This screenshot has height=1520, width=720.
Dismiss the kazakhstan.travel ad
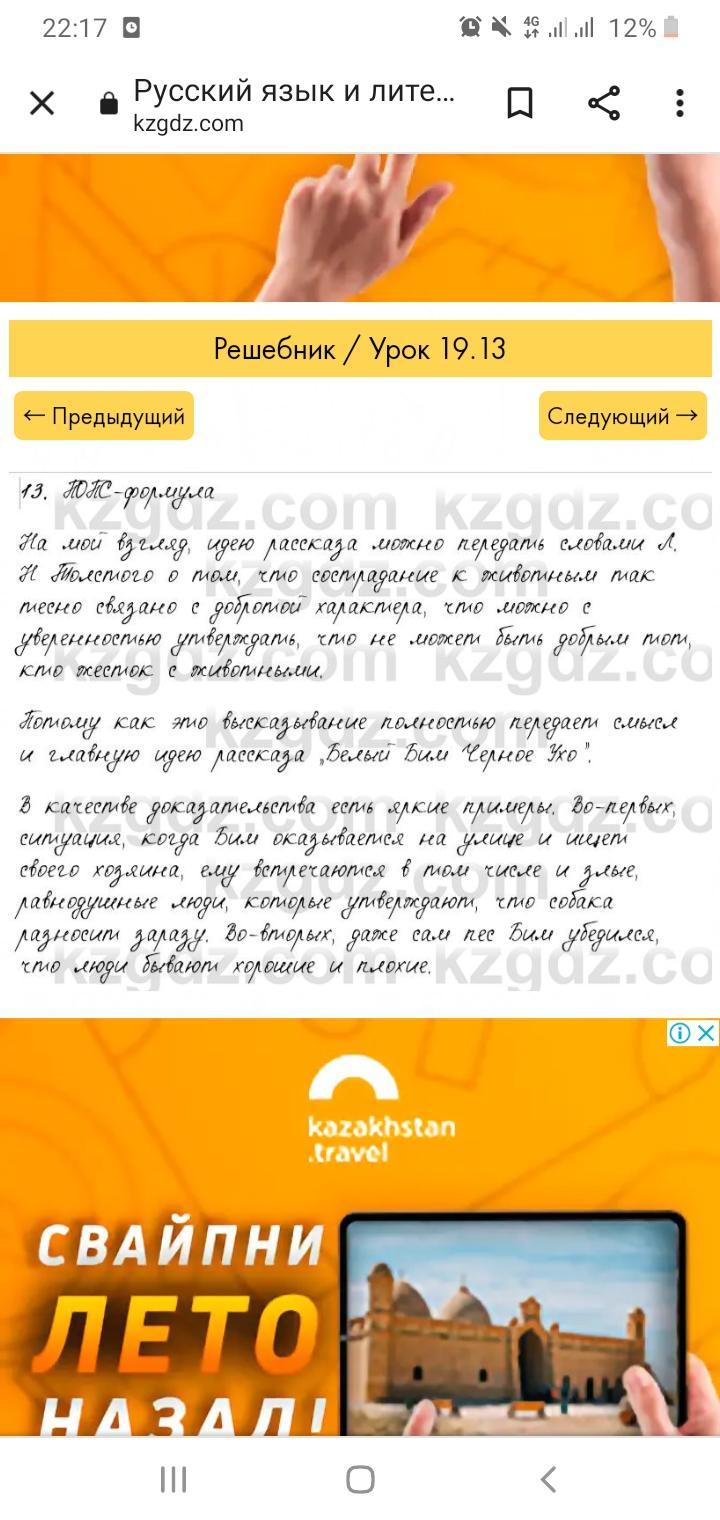(x=706, y=1033)
